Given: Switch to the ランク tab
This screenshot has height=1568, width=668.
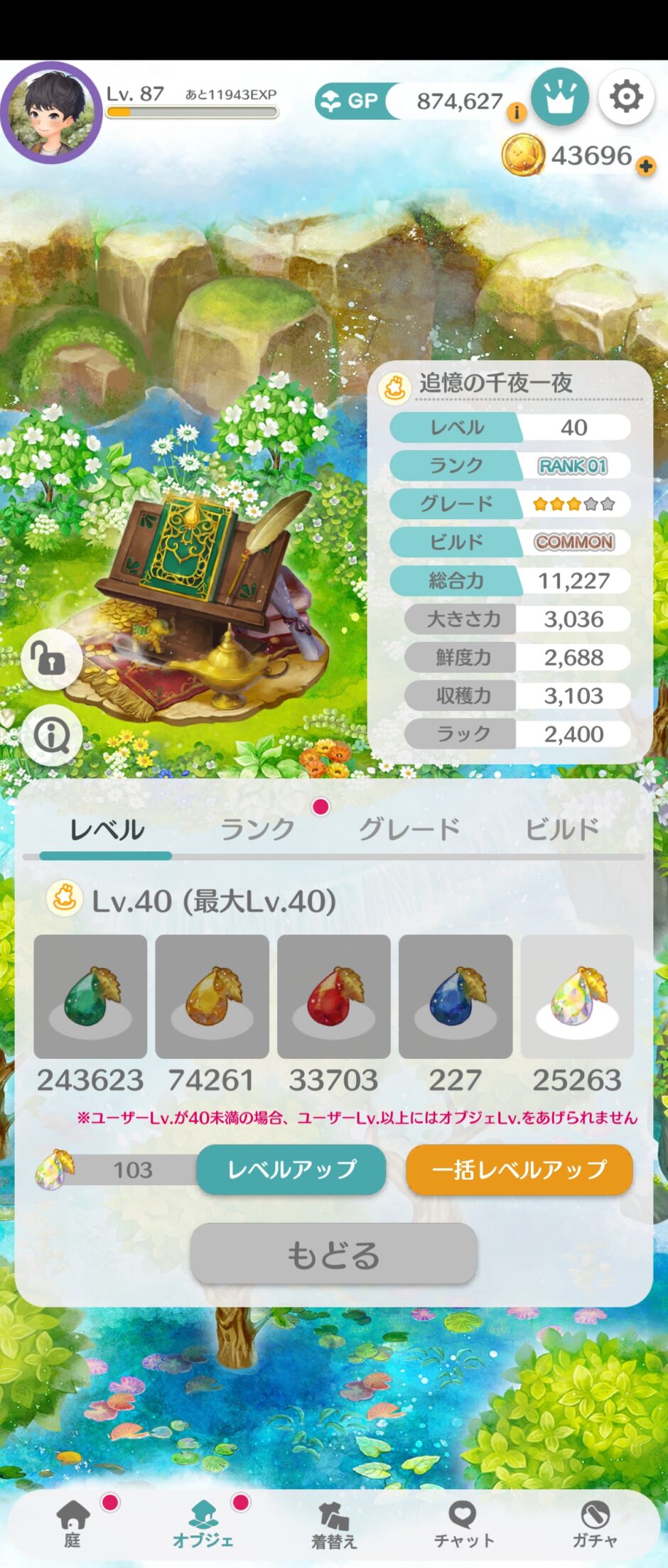Looking at the screenshot, I should [257, 829].
